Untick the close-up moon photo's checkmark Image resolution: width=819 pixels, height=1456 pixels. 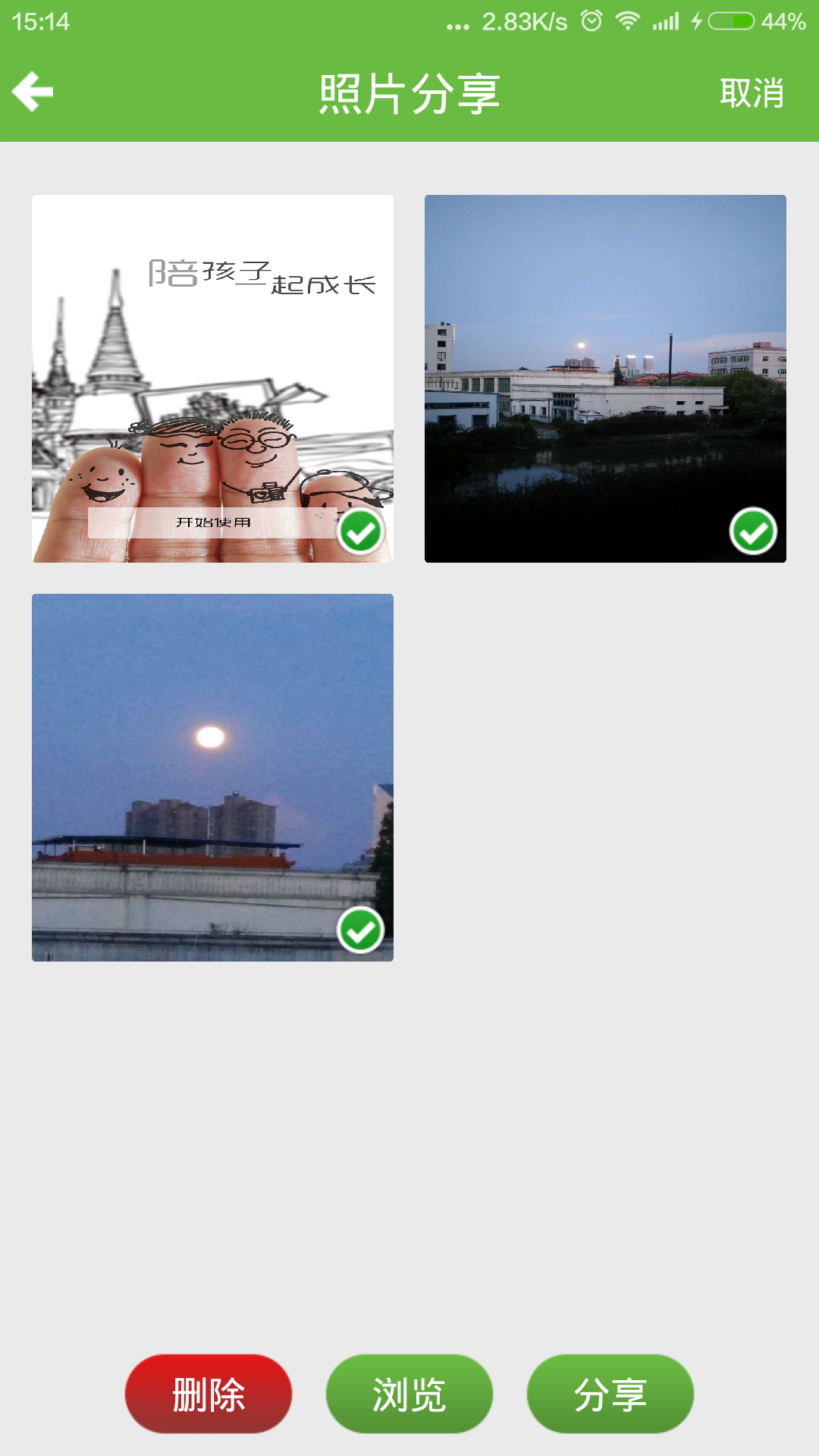click(x=360, y=930)
